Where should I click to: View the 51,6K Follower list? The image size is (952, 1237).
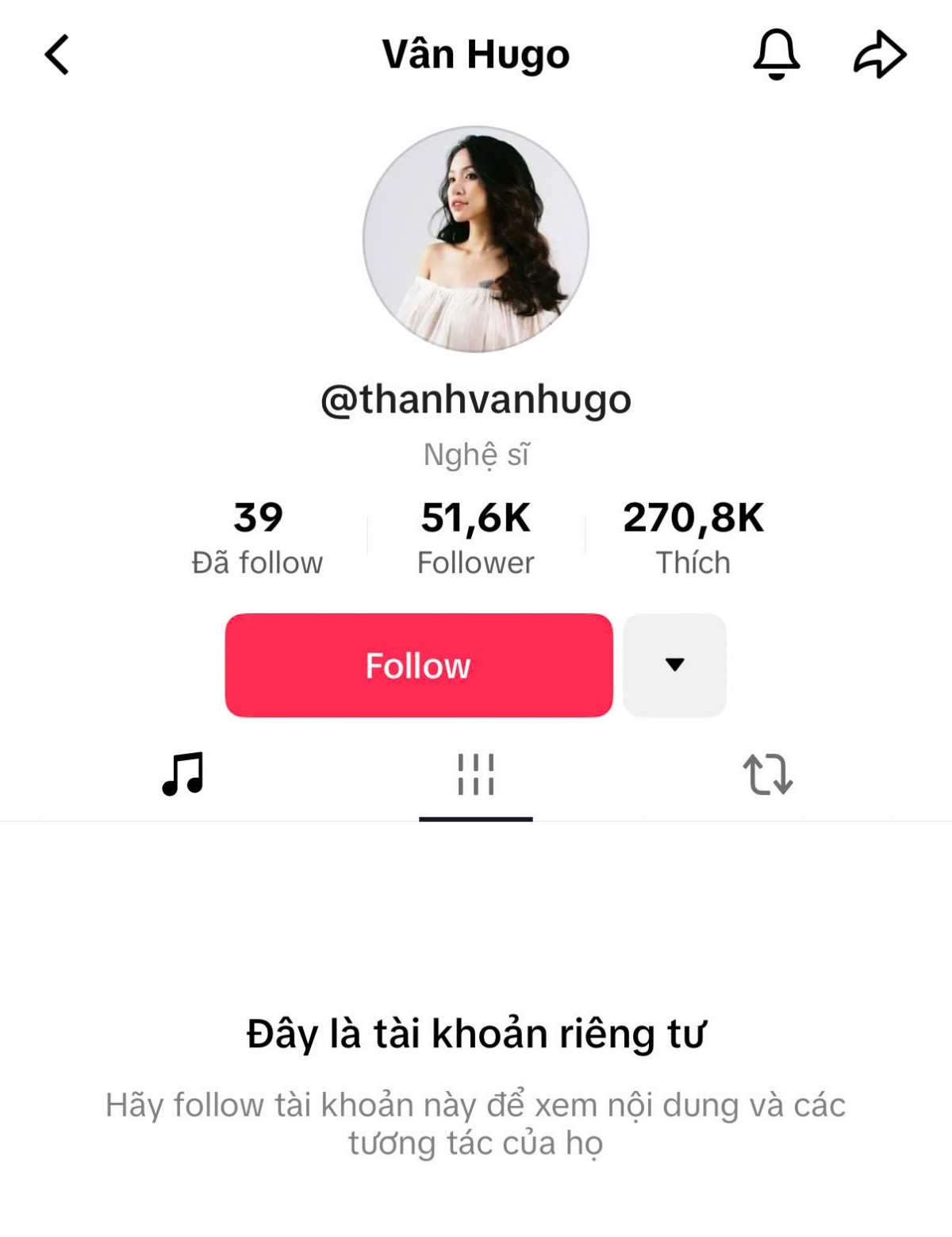(x=476, y=538)
